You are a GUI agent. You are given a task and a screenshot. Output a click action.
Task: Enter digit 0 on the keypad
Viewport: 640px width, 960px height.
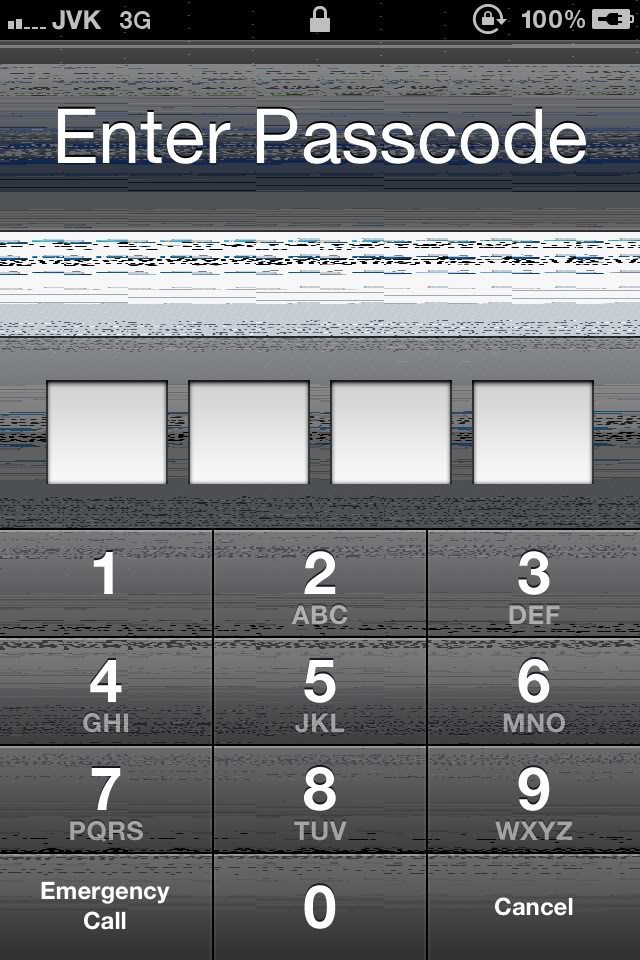click(320, 907)
